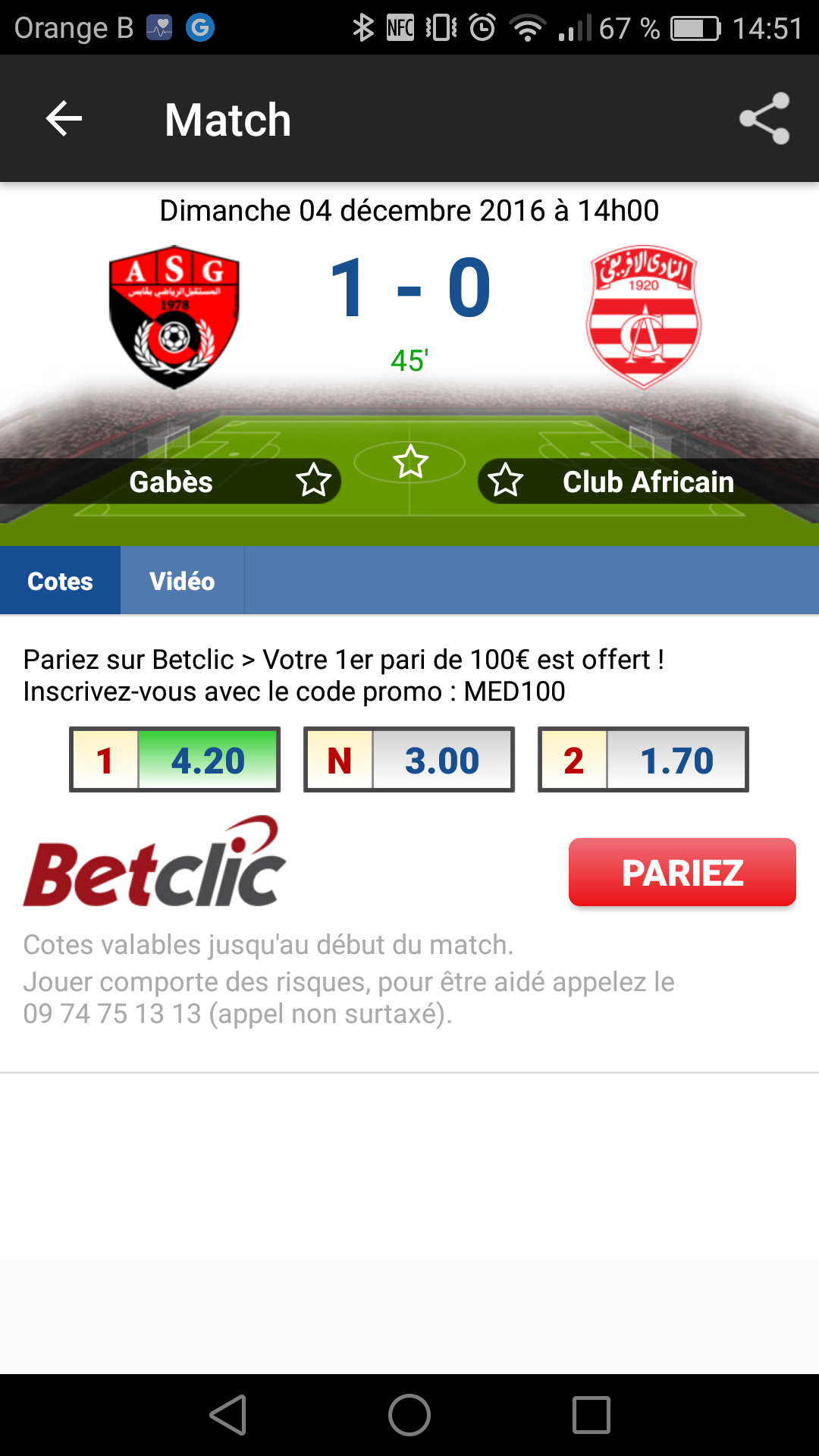
Task: Favorite the match with center star
Action: click(x=410, y=461)
